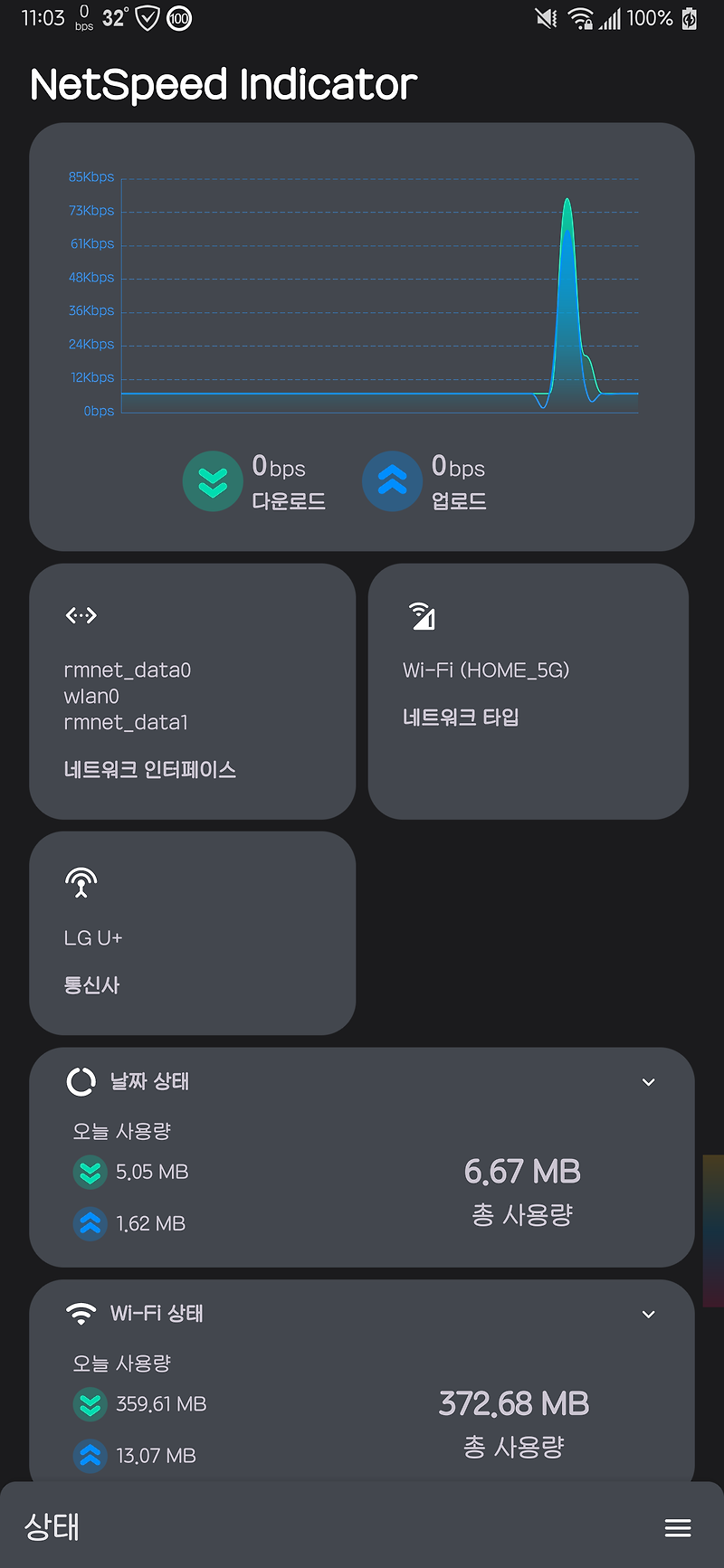Open the hamburger menu at bottom right
The width and height of the screenshot is (724, 1568).
[x=678, y=1527]
